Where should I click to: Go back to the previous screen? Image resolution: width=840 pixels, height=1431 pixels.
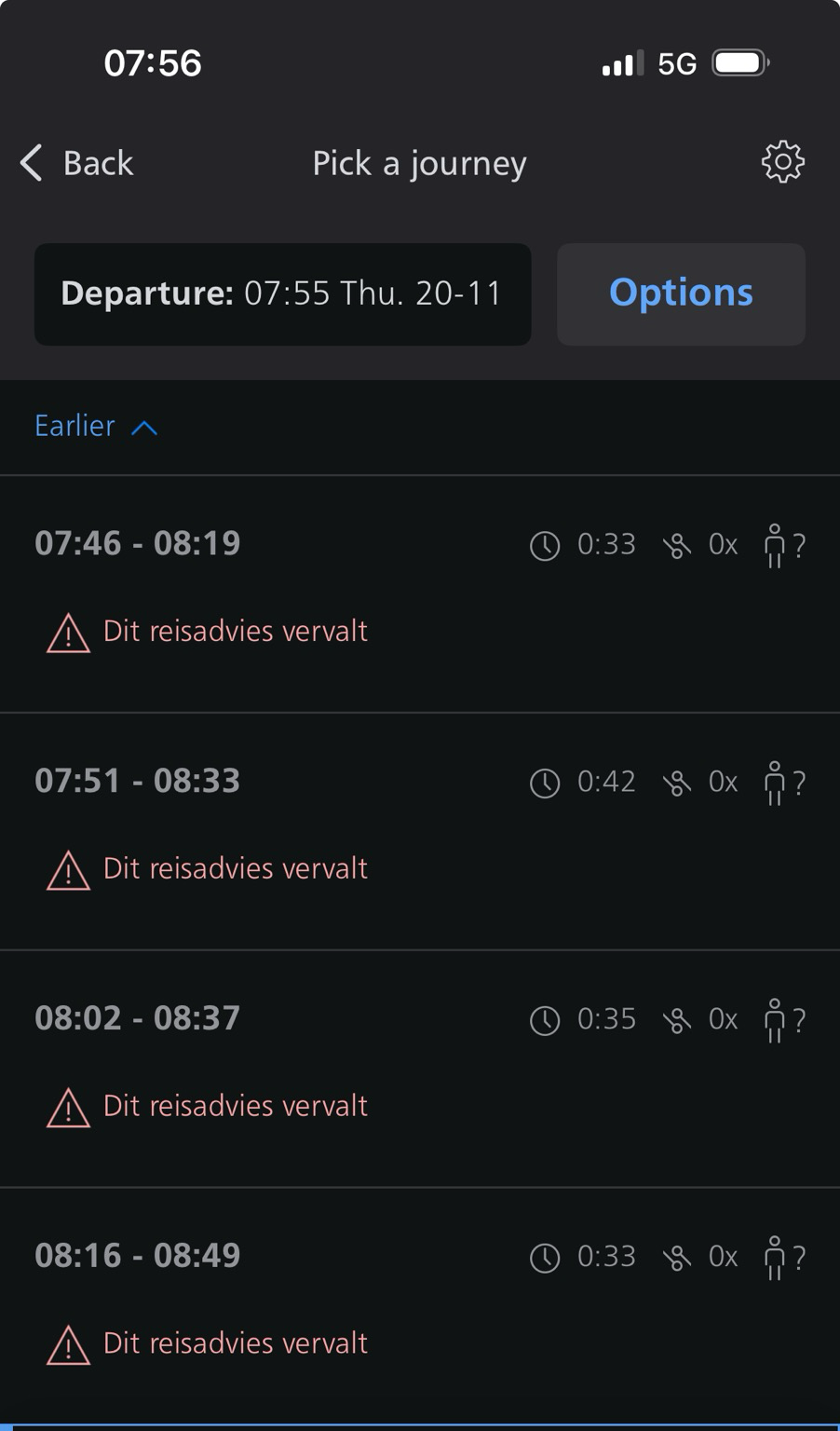77,163
